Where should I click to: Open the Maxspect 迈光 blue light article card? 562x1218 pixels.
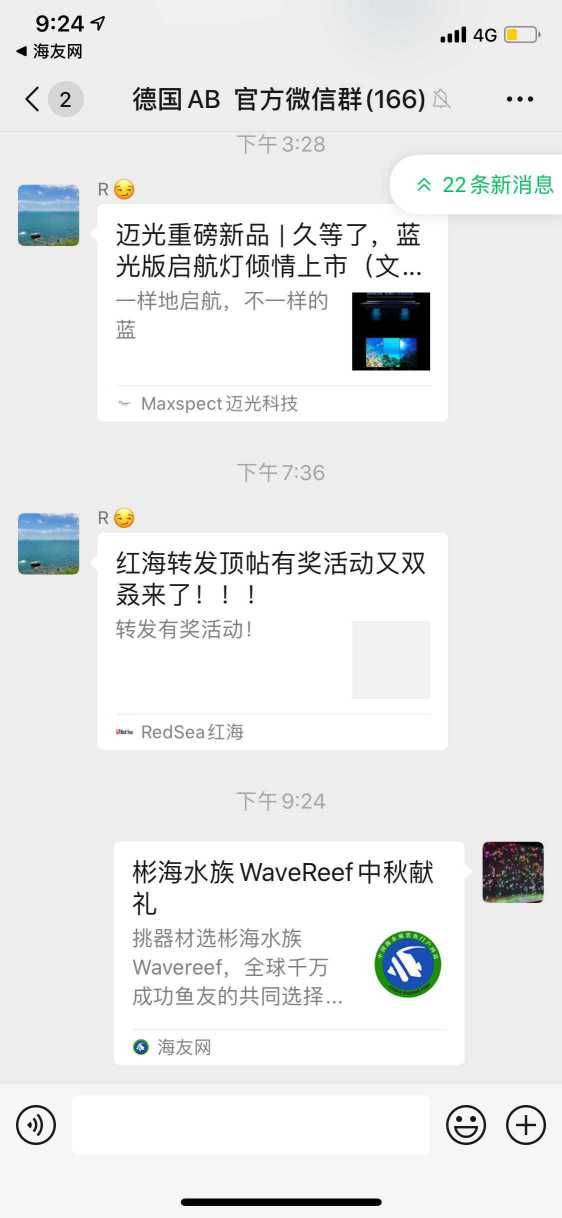tap(272, 313)
